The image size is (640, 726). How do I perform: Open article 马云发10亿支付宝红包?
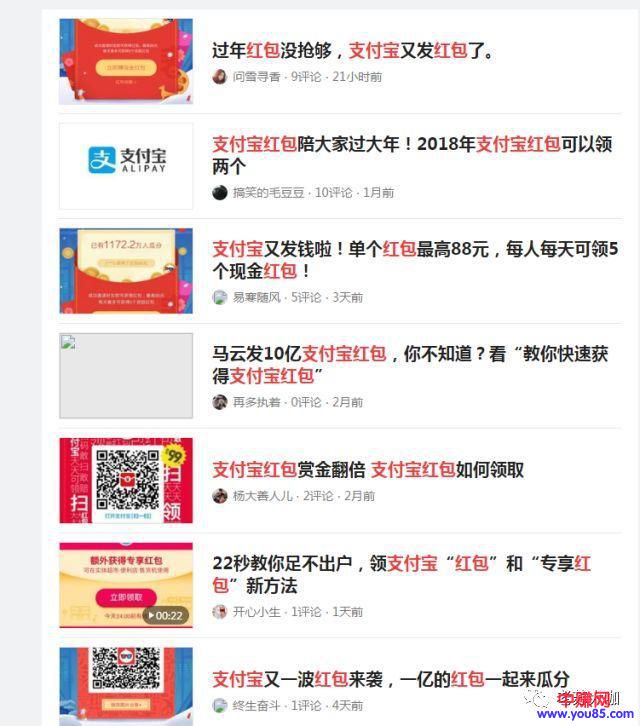[x=410, y=354]
